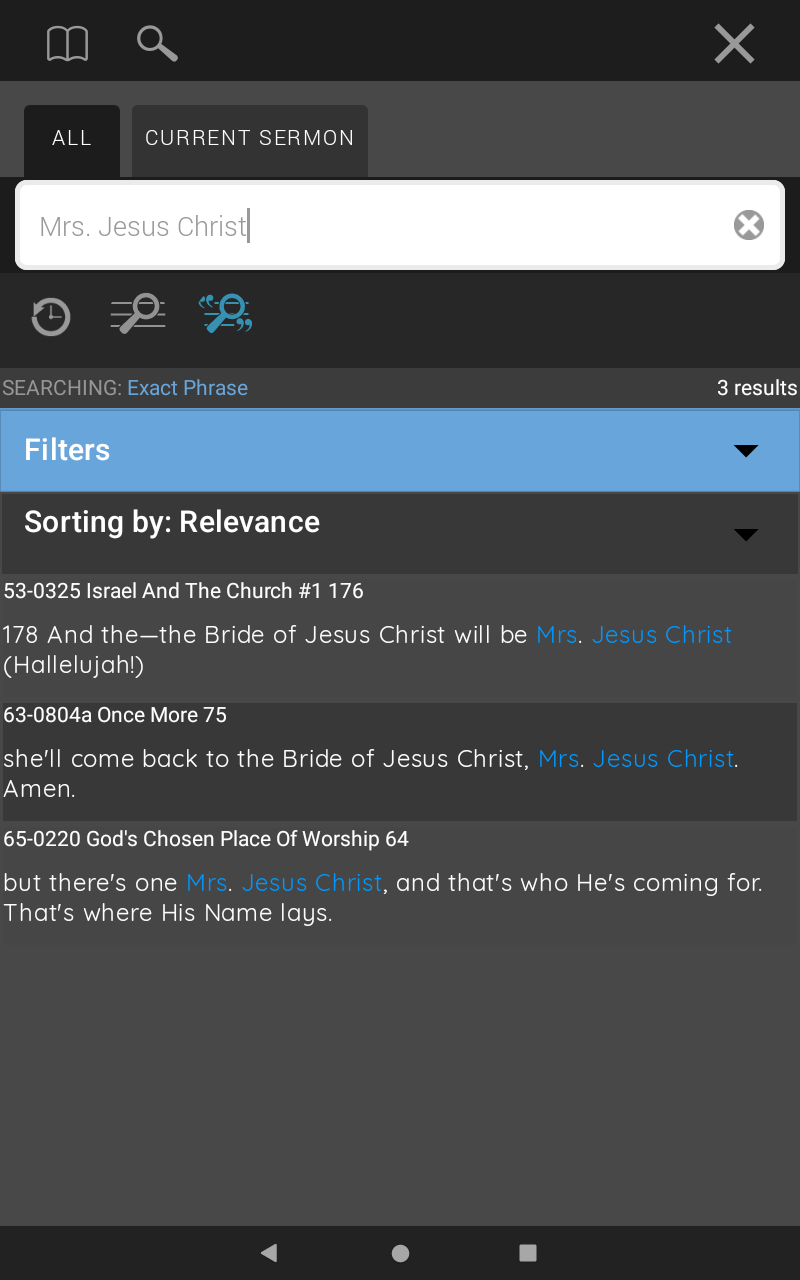
Task: Tap the magnifier search icon in top bar
Action: [157, 44]
